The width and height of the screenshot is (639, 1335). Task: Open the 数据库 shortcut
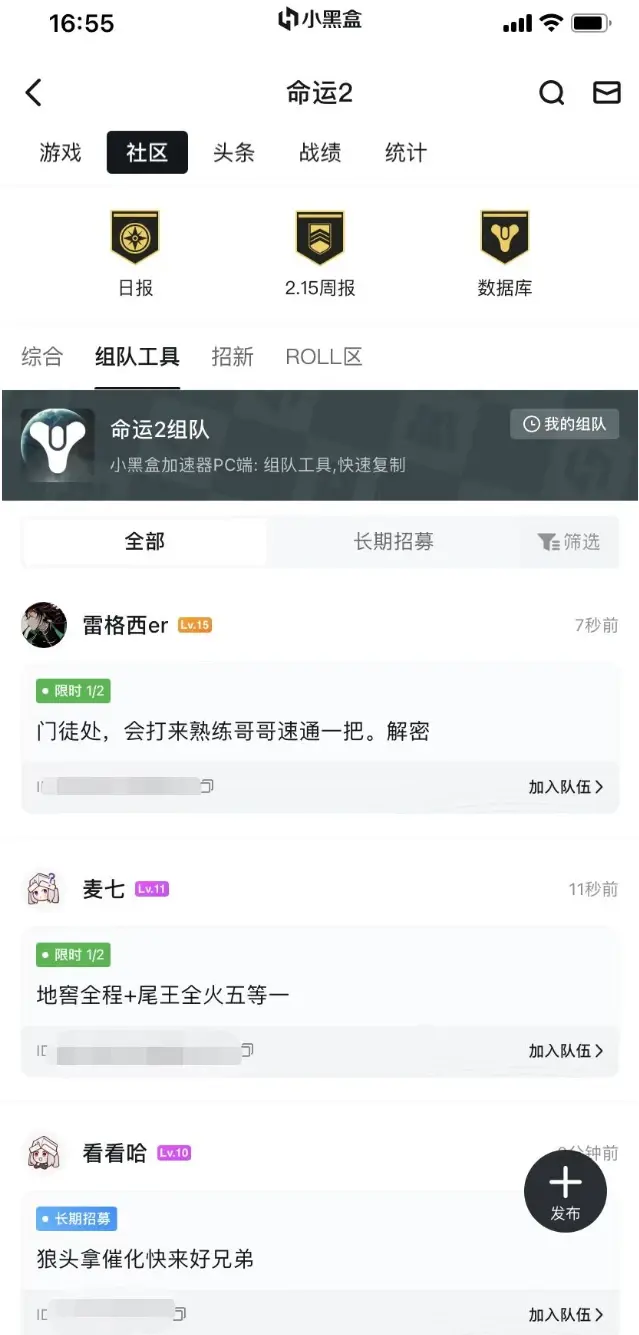tap(504, 254)
